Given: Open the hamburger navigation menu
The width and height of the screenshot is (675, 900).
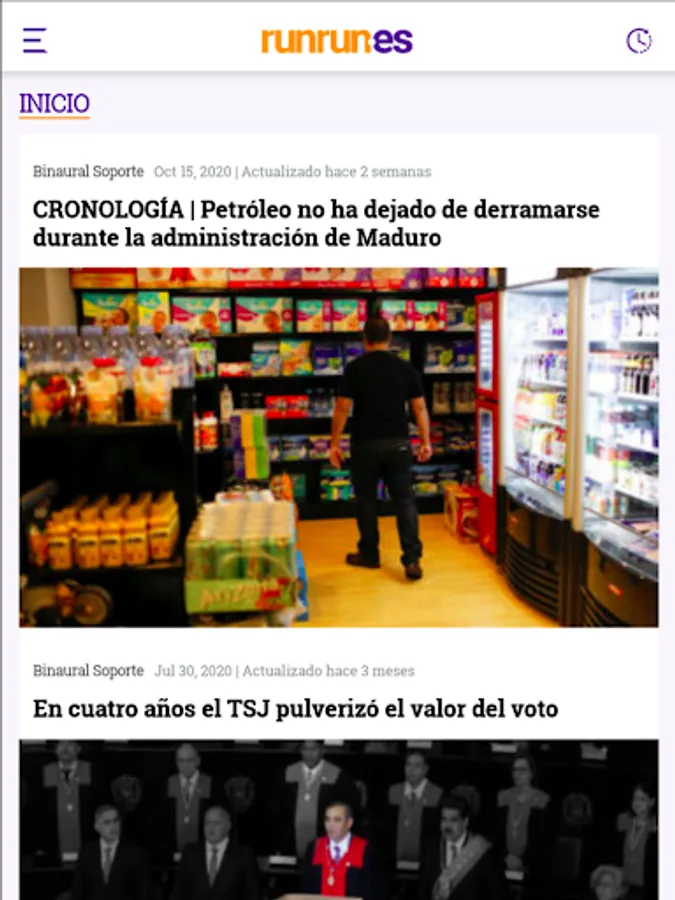Looking at the screenshot, I should coord(35,40).
